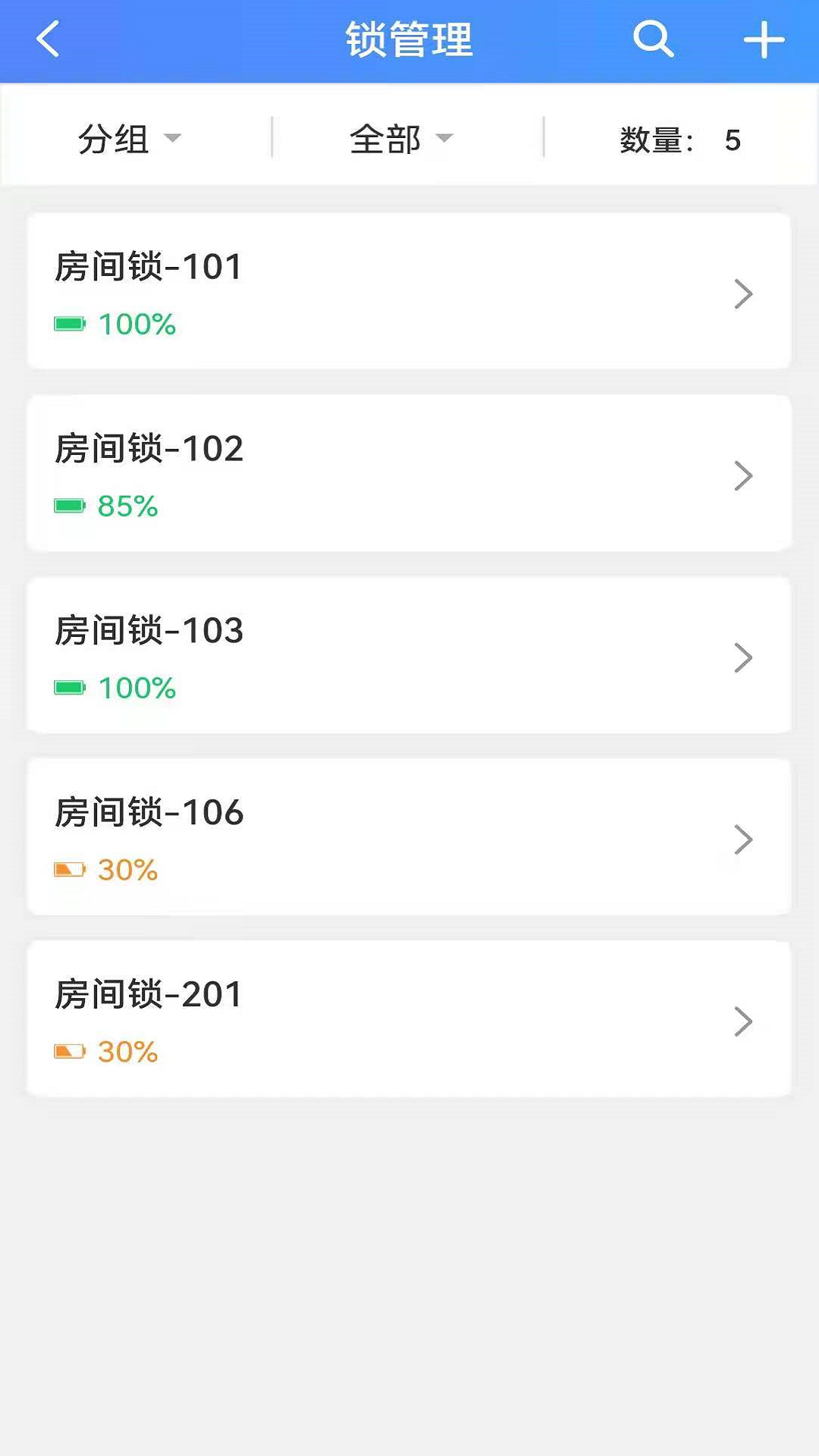819x1456 pixels.
Task: Click the 85% battery reading on 房间锁-102
Action: [129, 507]
